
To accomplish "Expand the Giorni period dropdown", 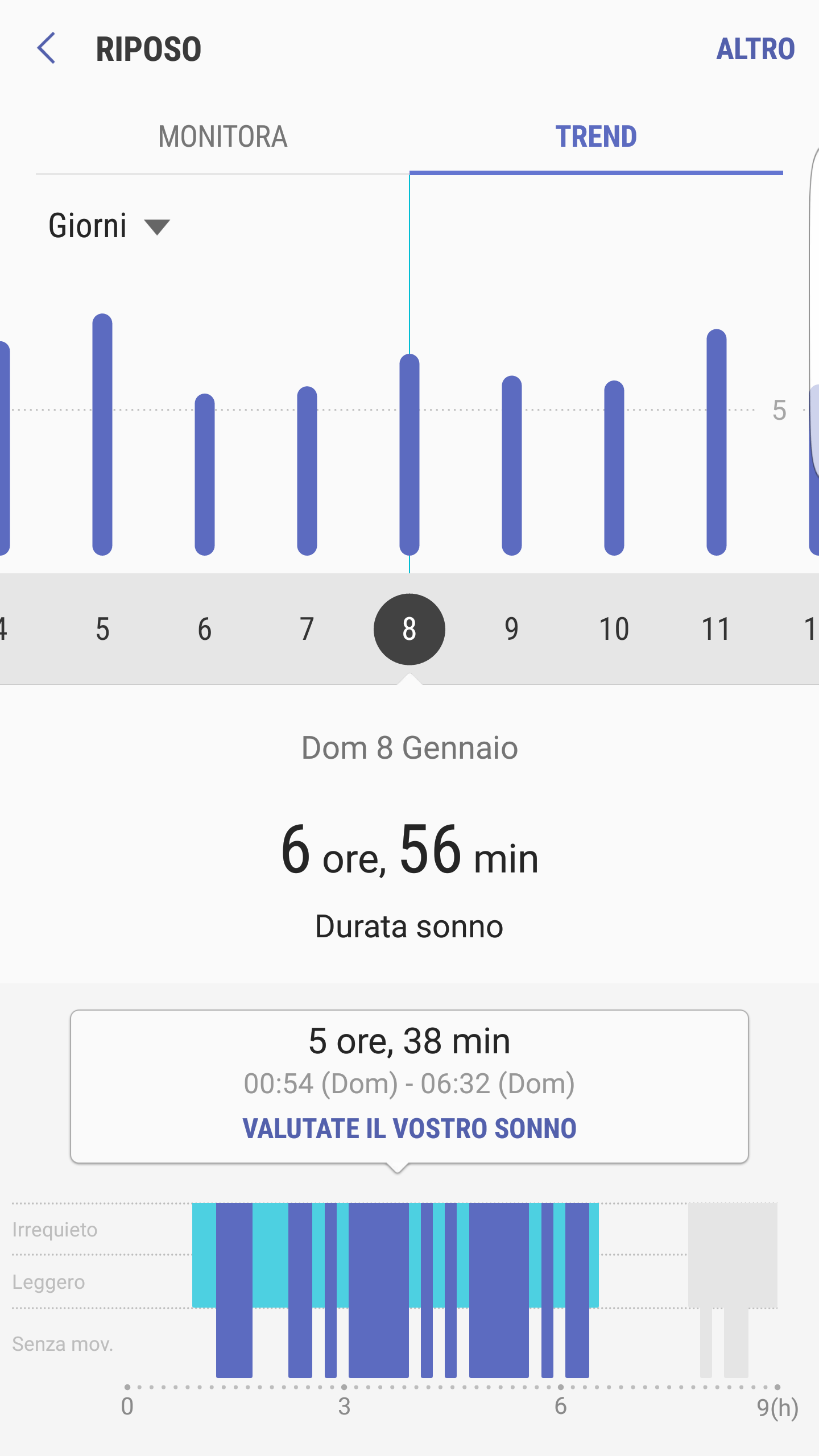I will (x=109, y=226).
